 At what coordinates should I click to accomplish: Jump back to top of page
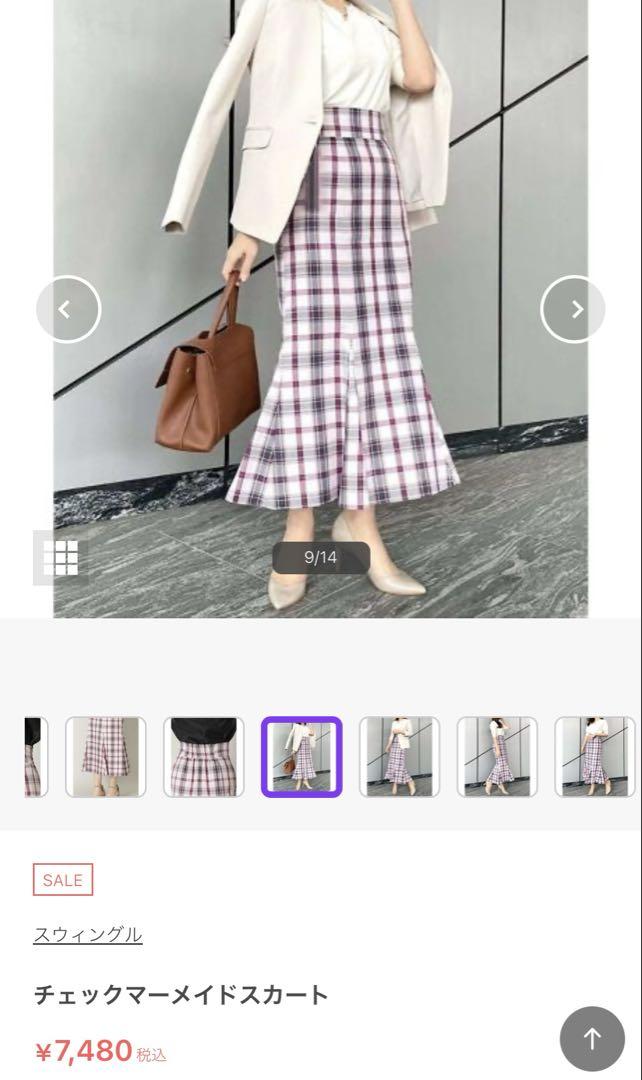(592, 1039)
